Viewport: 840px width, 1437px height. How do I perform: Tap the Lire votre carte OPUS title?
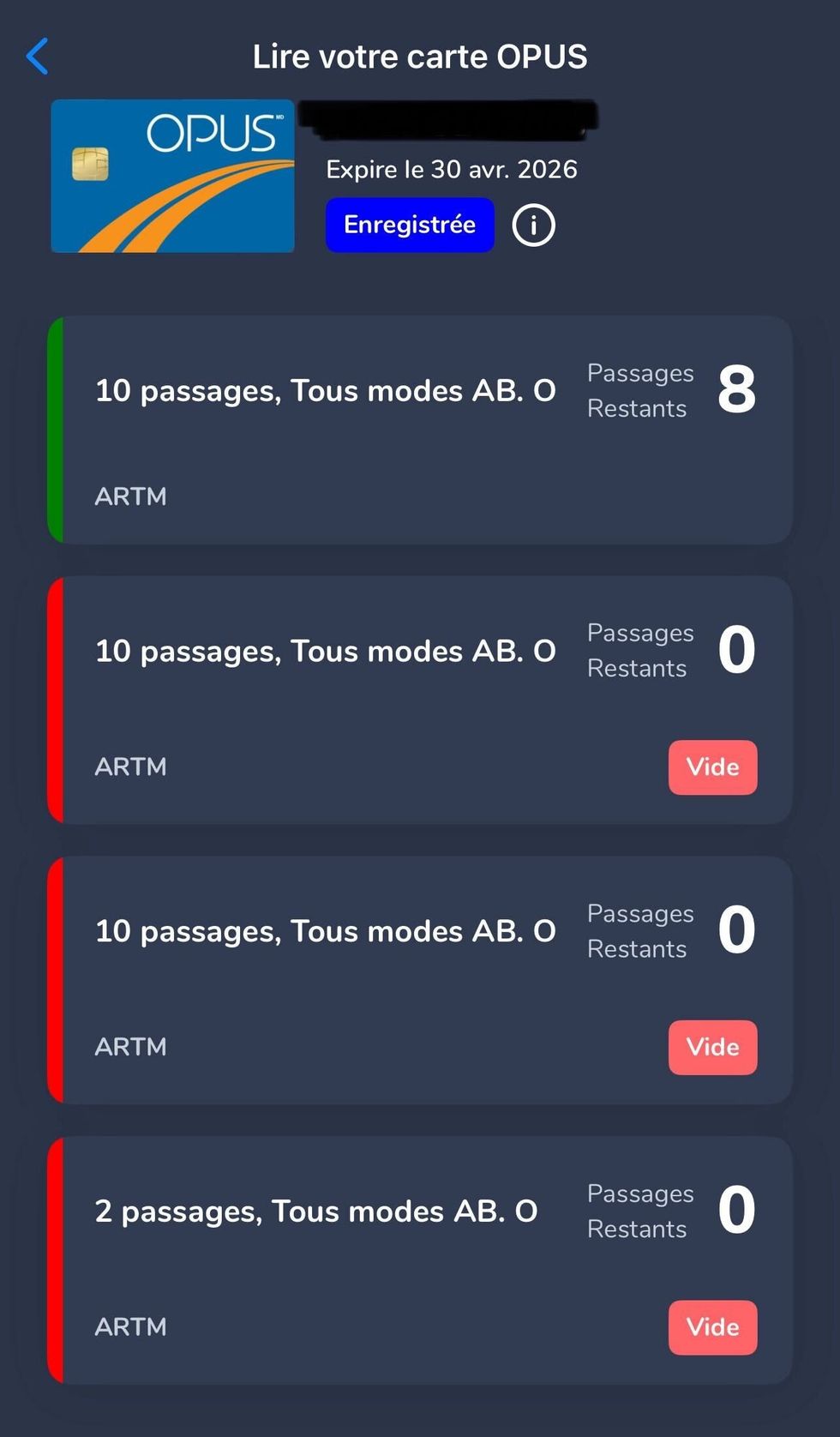pyautogui.click(x=420, y=56)
